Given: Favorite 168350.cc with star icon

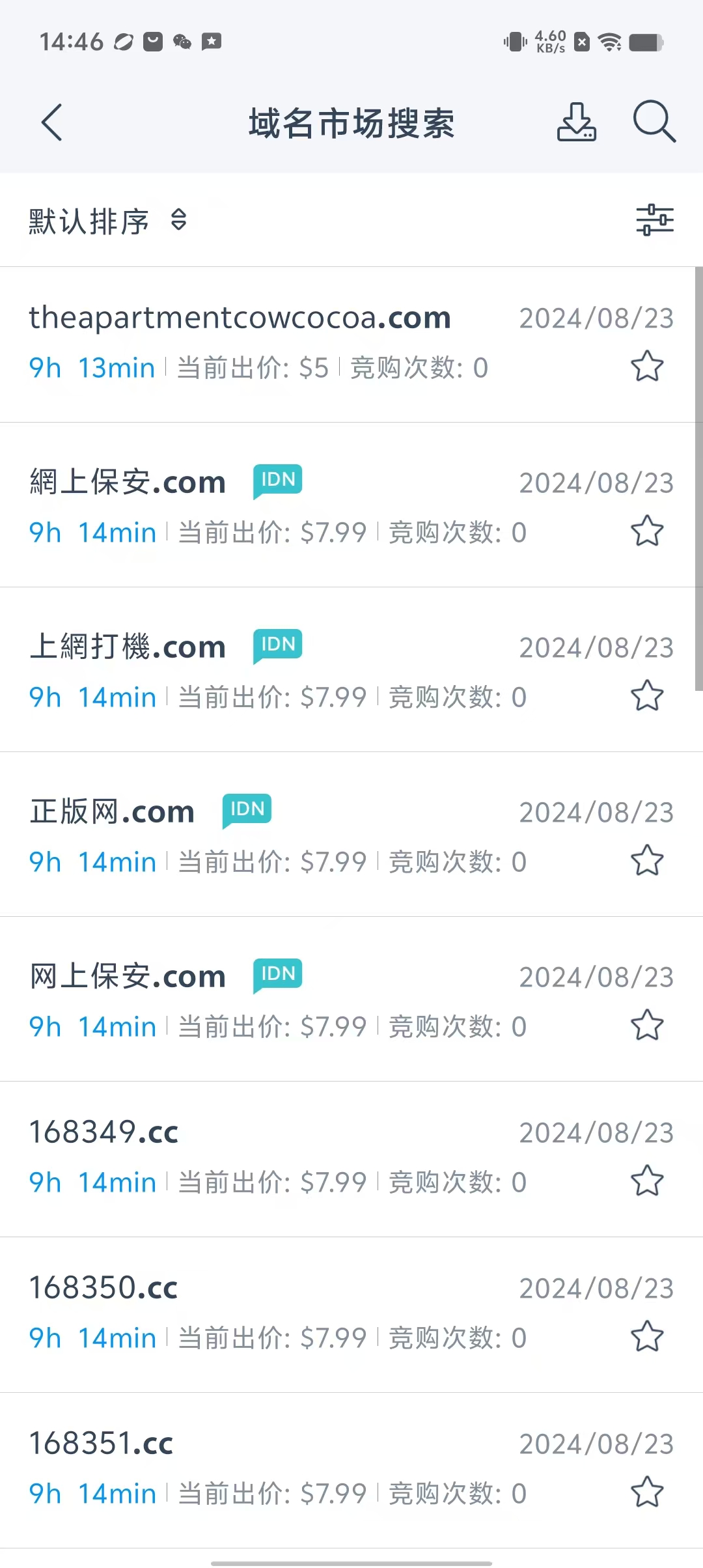Looking at the screenshot, I should [x=647, y=1337].
